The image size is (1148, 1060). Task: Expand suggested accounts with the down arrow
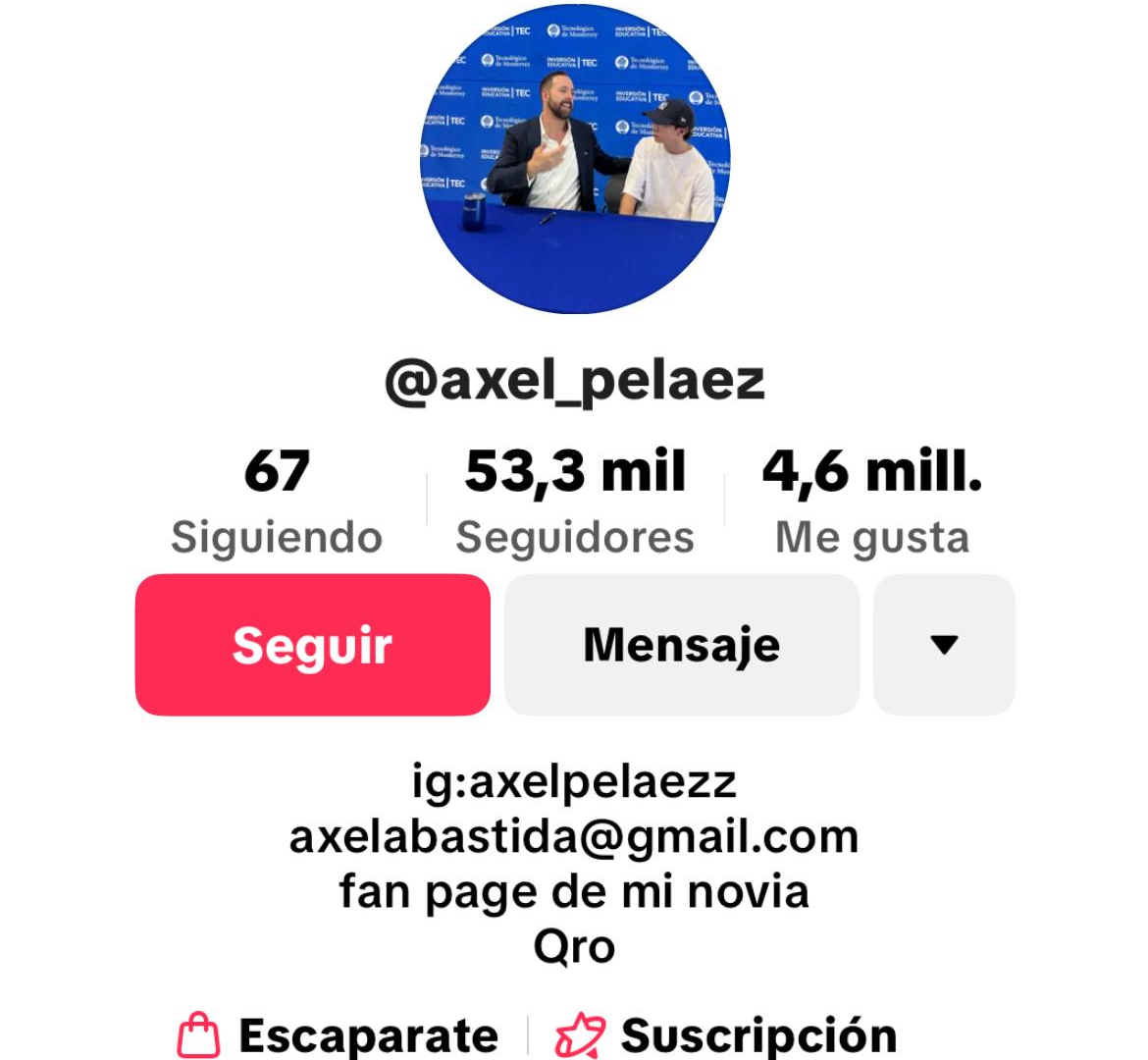click(944, 645)
